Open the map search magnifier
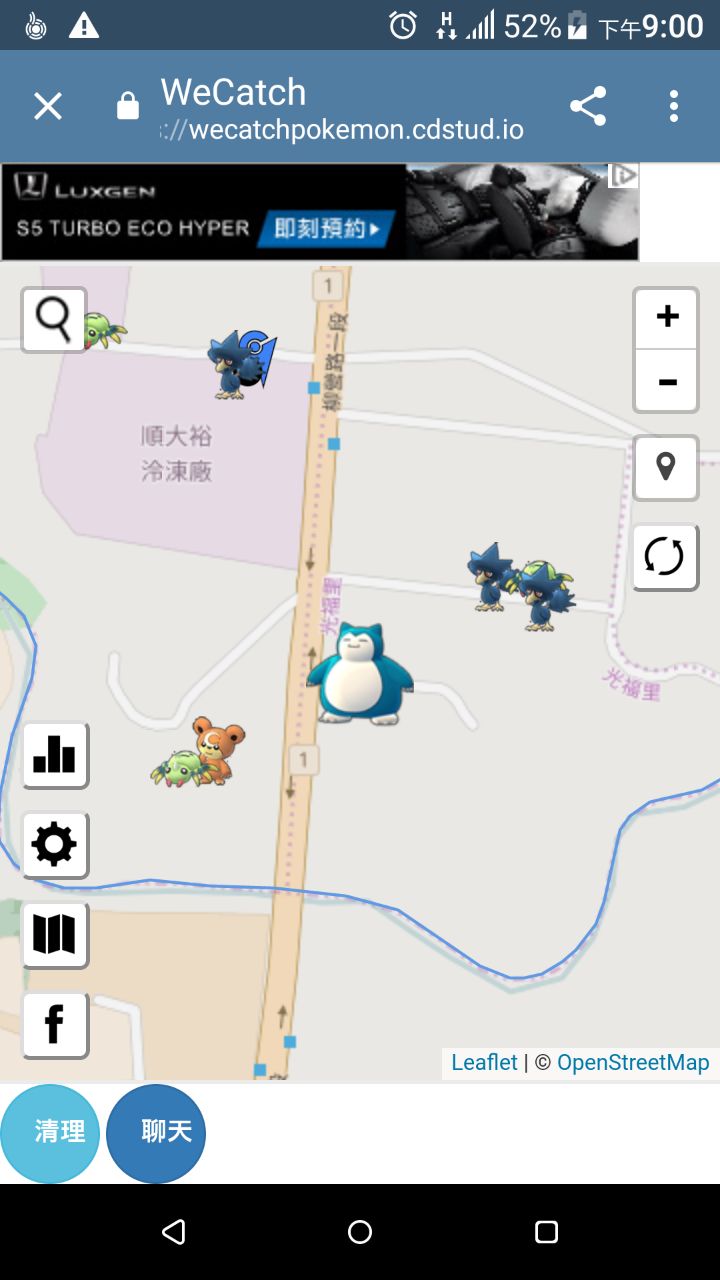The image size is (720, 1280). point(54,320)
